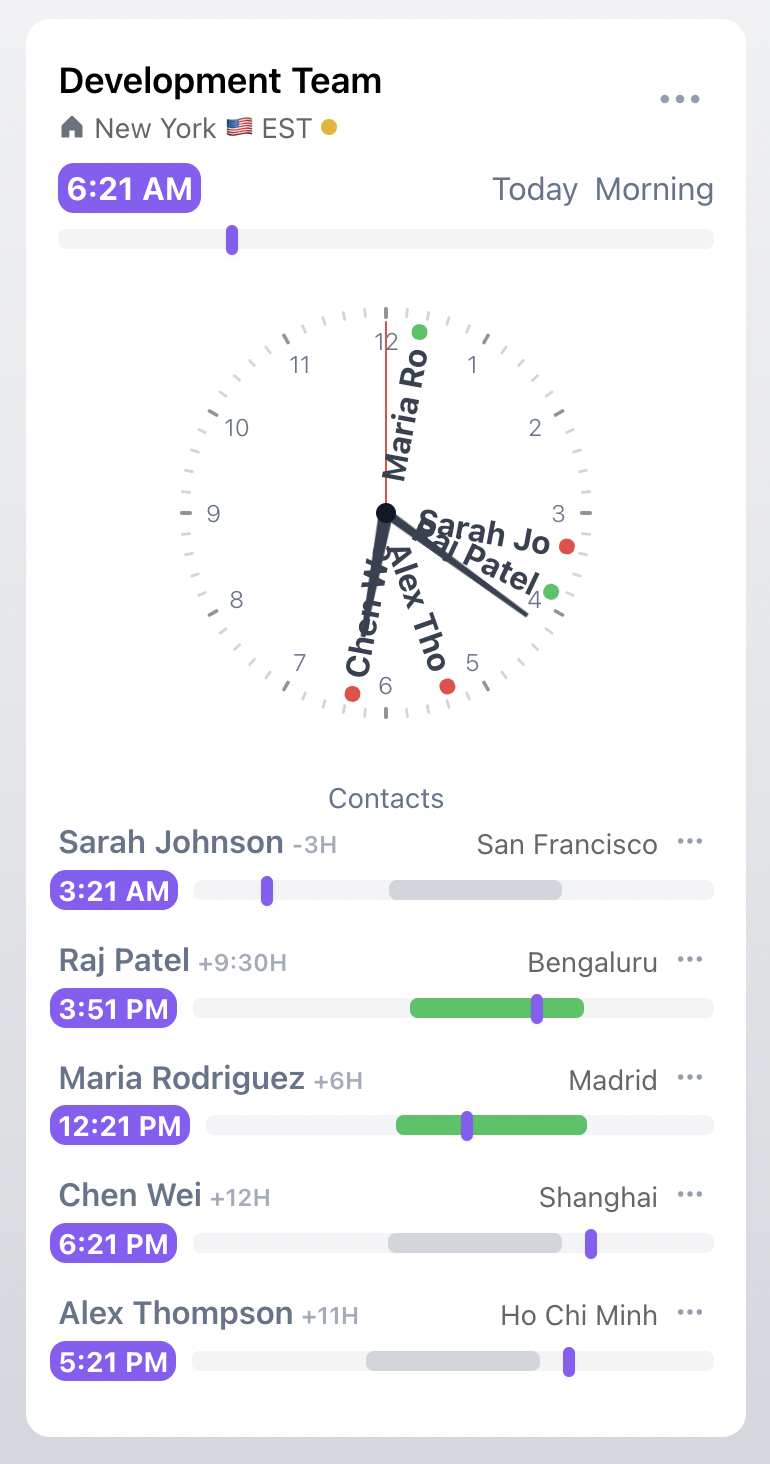Select the "Today" view
The image size is (770, 1464).
(536, 189)
